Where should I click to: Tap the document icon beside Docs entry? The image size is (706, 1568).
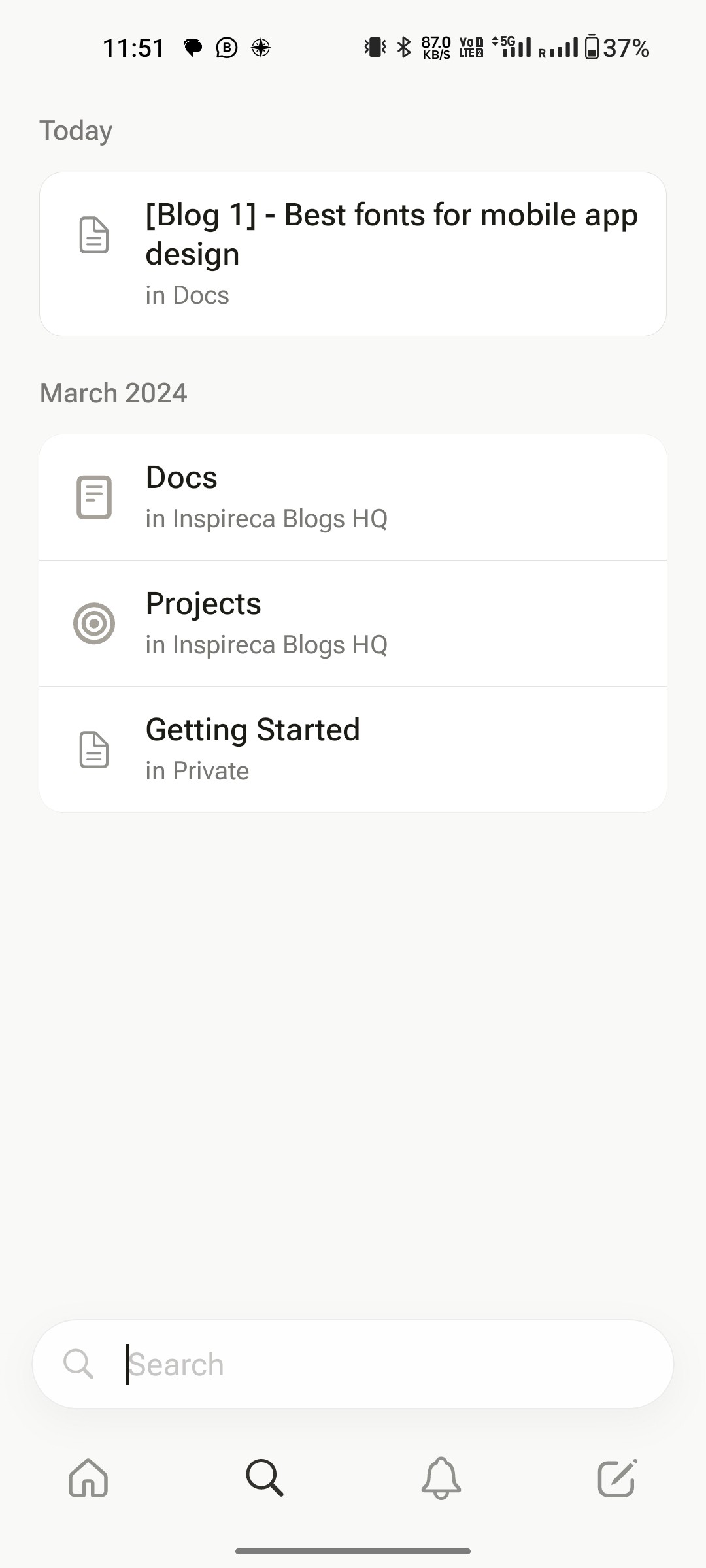[x=93, y=497]
